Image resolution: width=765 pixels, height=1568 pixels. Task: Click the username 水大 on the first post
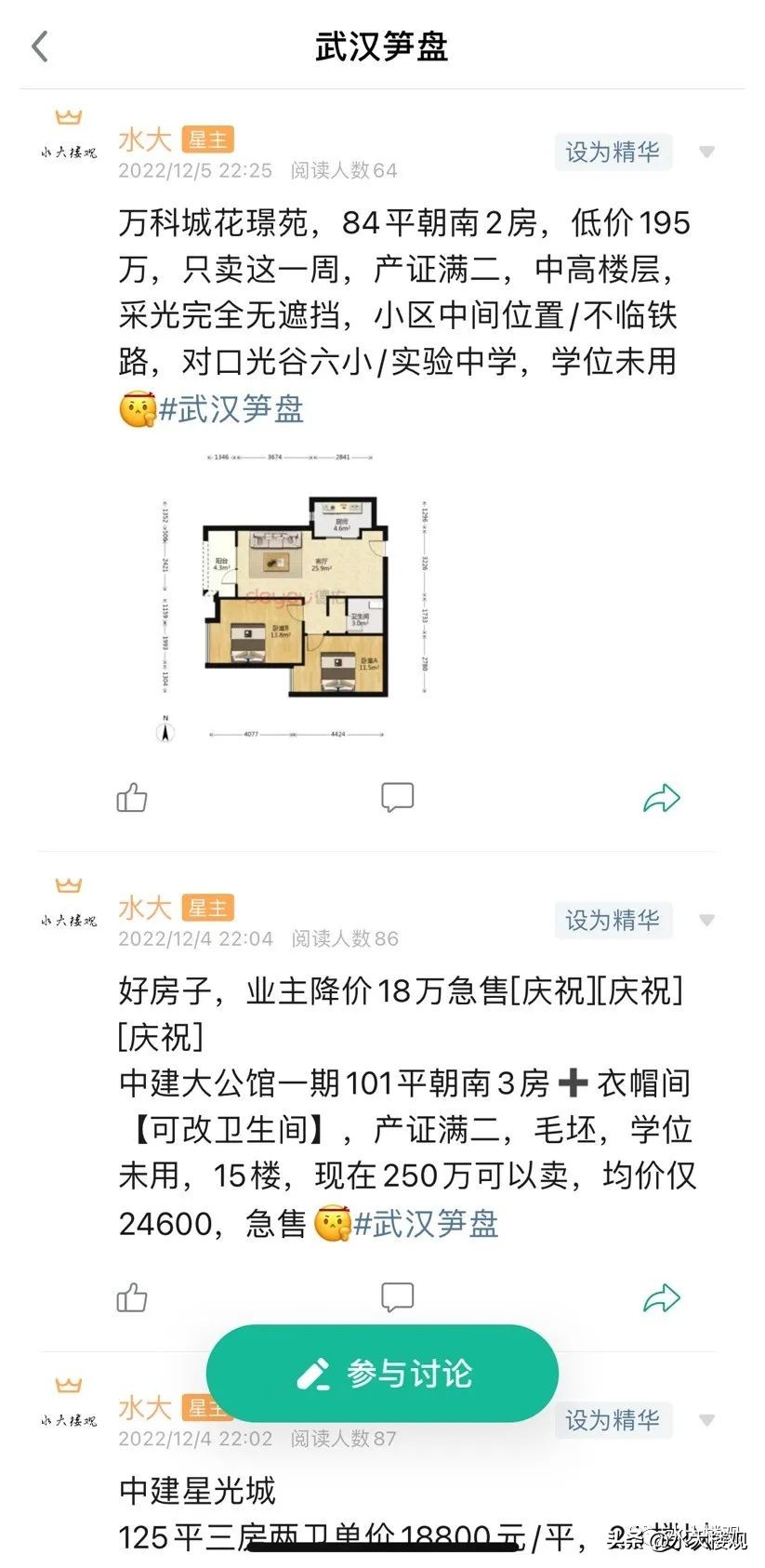[x=145, y=139]
